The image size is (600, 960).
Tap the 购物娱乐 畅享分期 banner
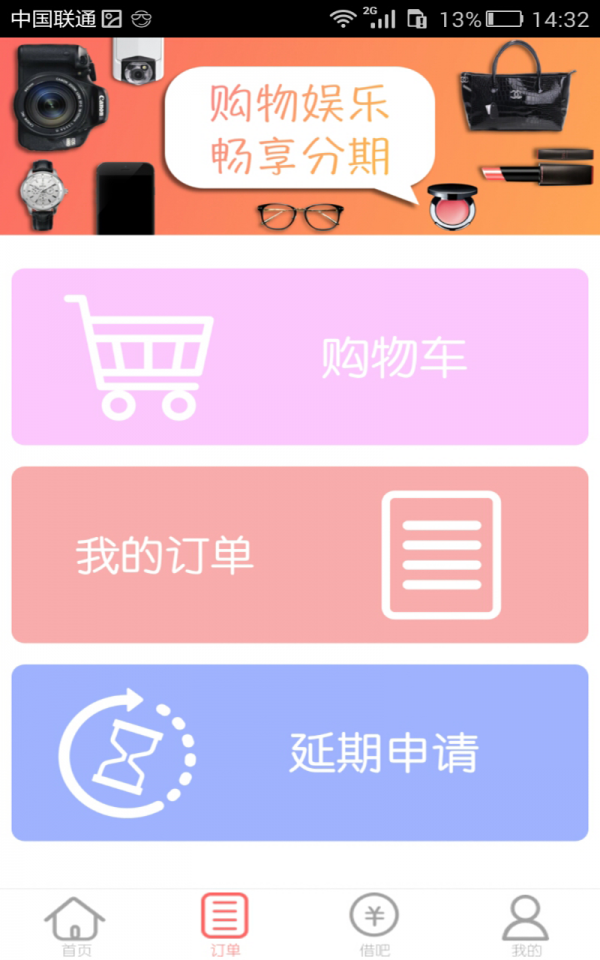(x=300, y=135)
